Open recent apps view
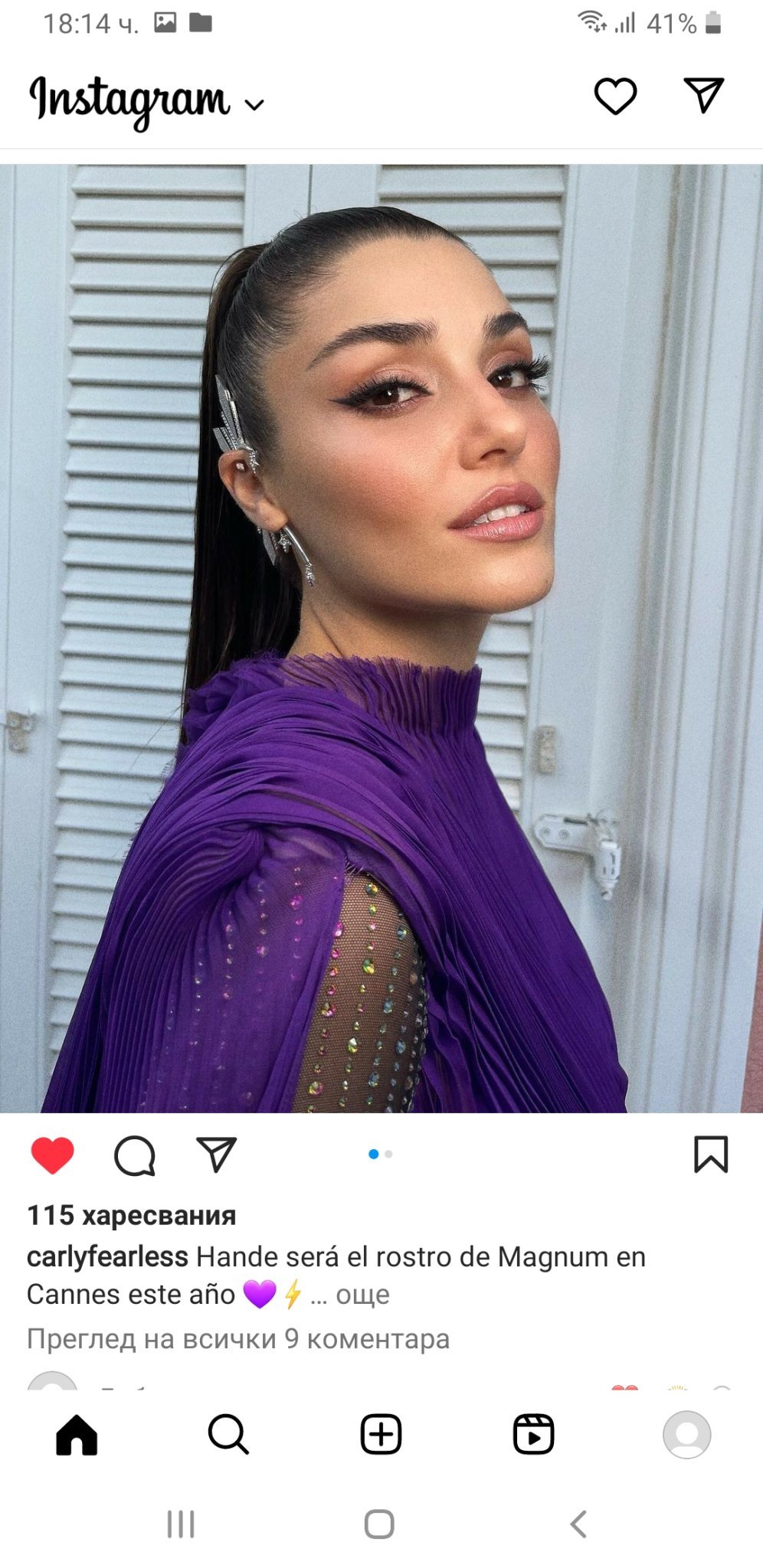This screenshot has height=1568, width=763. pos(181,1524)
